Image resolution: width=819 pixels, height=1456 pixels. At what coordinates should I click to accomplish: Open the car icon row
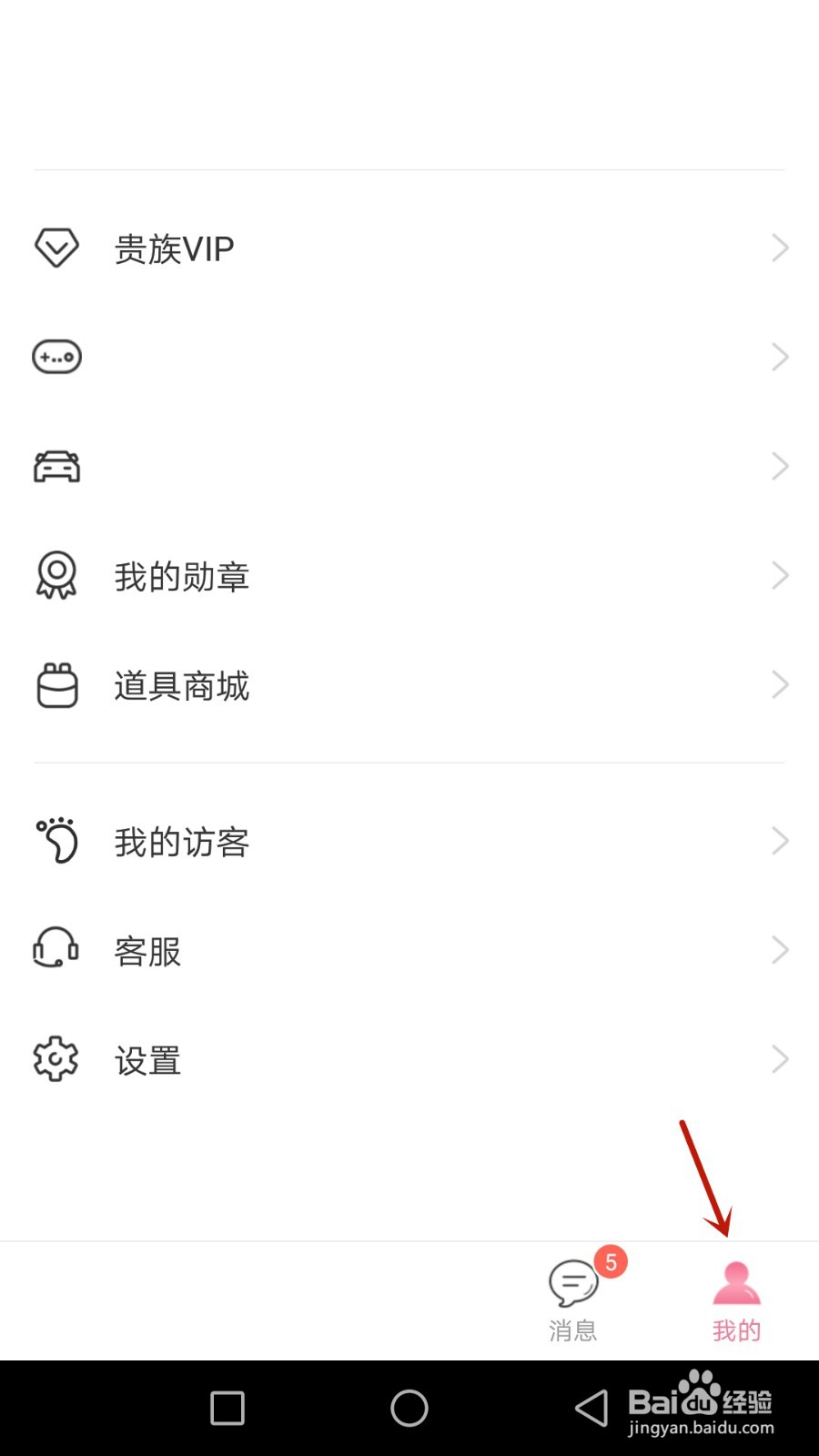409,466
